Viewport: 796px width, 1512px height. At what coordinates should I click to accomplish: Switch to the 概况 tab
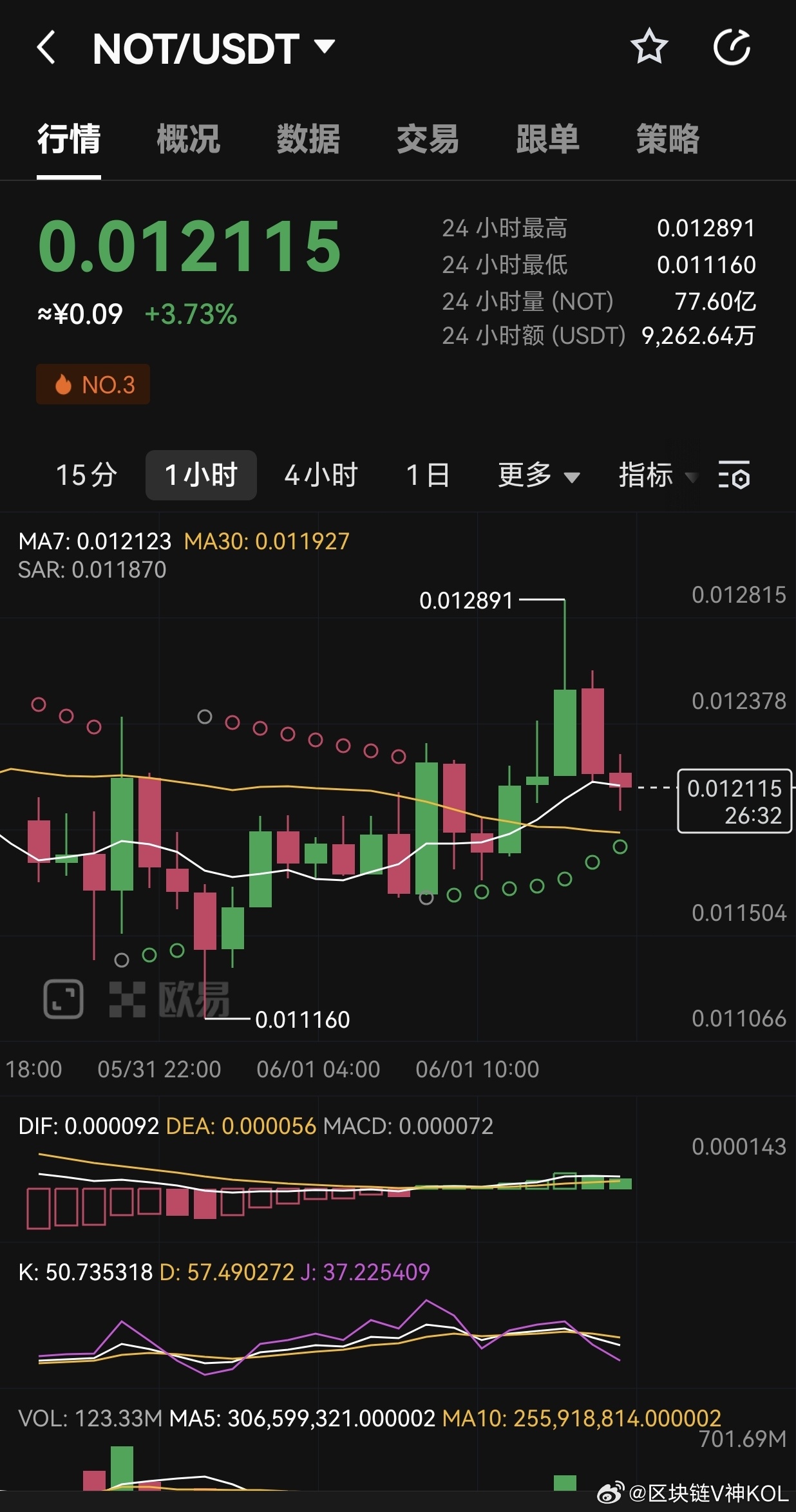click(x=188, y=139)
